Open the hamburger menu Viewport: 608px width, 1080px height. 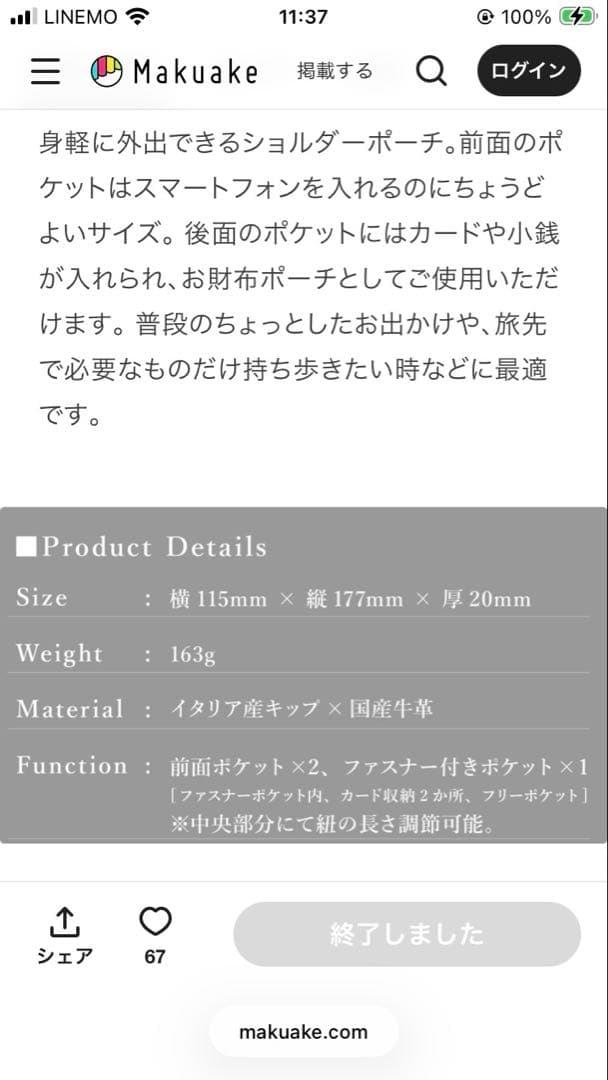pyautogui.click(x=45, y=71)
